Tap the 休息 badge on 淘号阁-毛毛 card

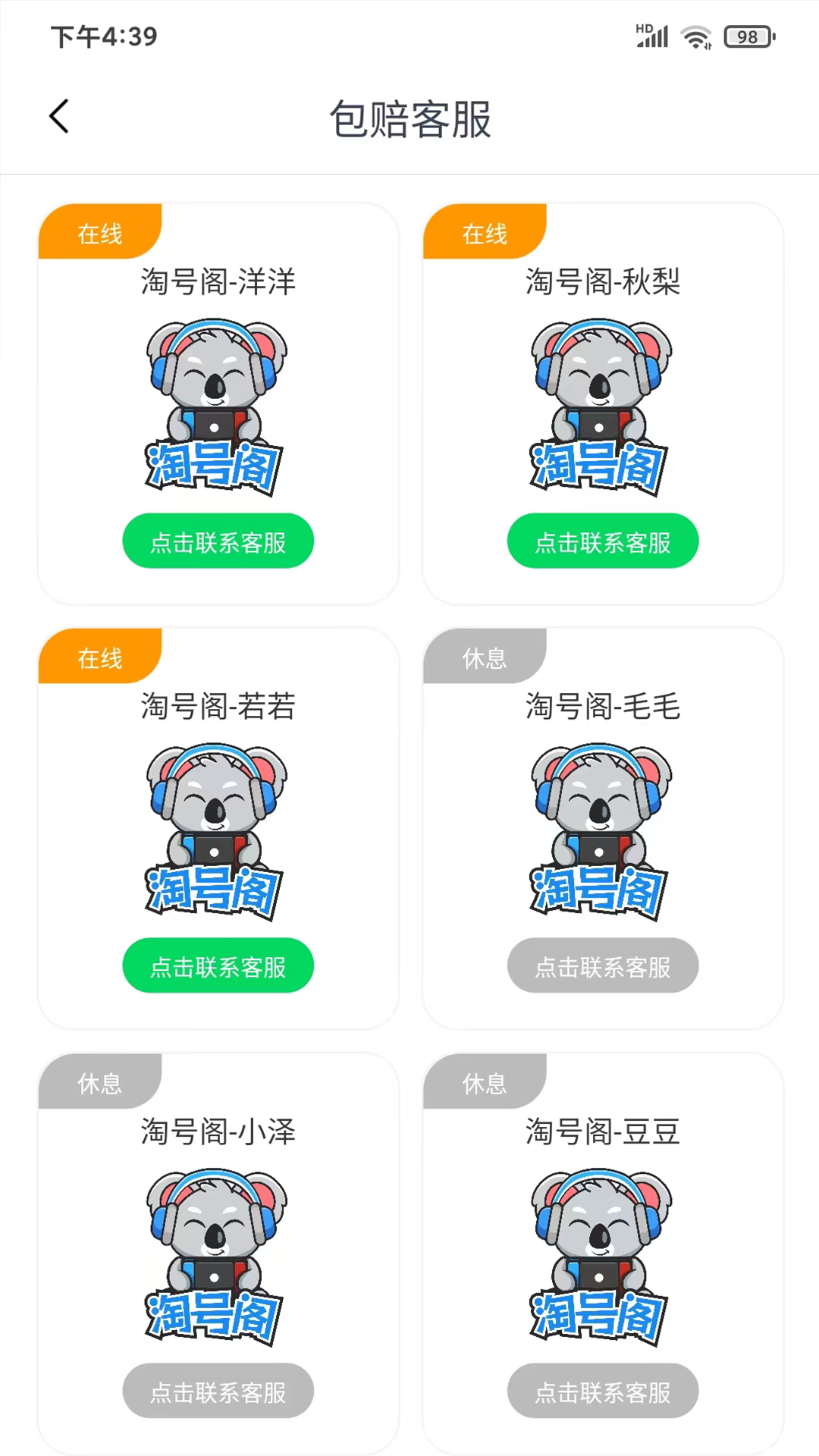[x=485, y=657]
